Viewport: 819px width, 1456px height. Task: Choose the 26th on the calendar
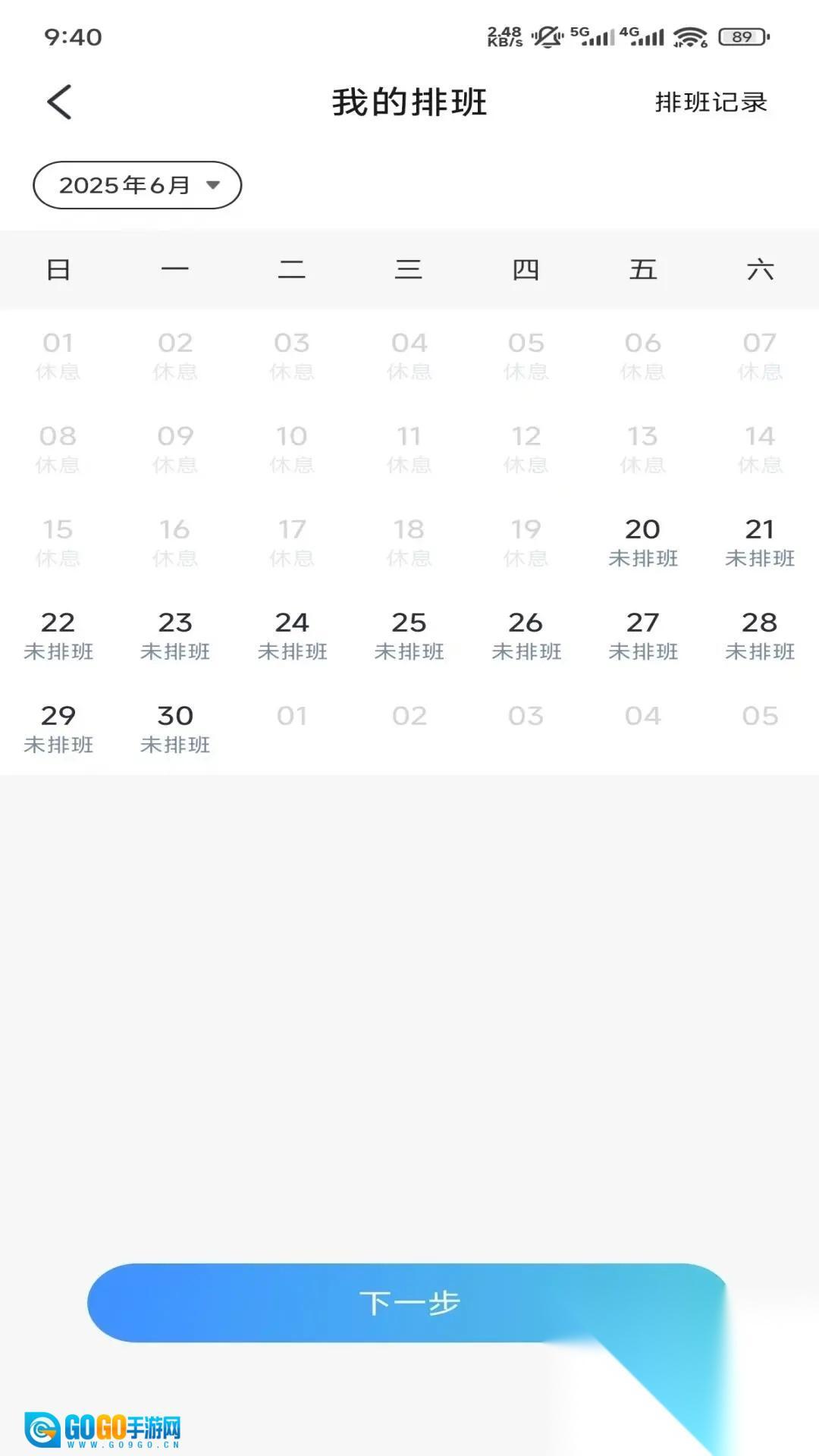pos(526,635)
